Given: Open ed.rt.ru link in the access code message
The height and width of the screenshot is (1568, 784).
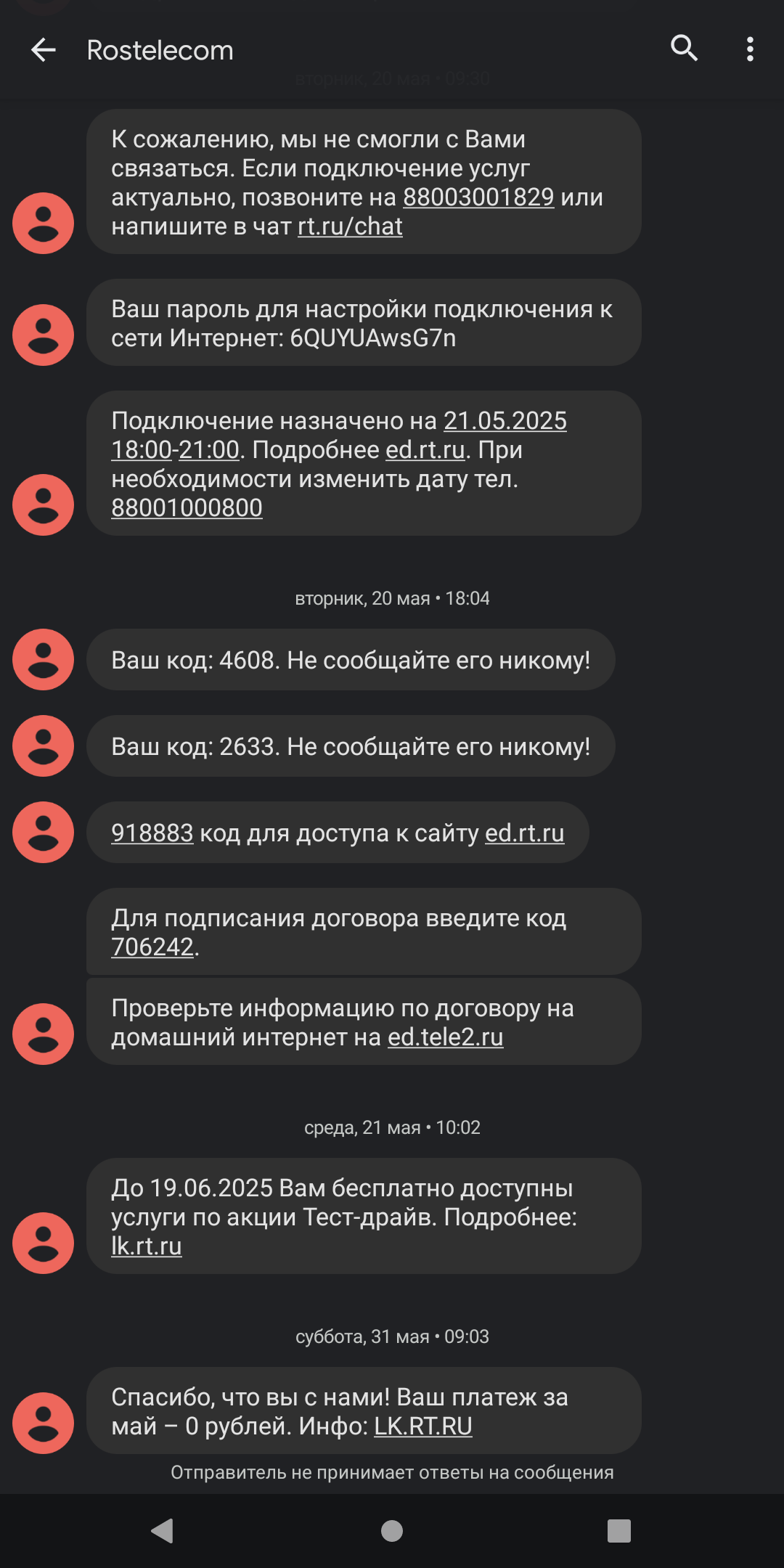Looking at the screenshot, I should pos(525,833).
